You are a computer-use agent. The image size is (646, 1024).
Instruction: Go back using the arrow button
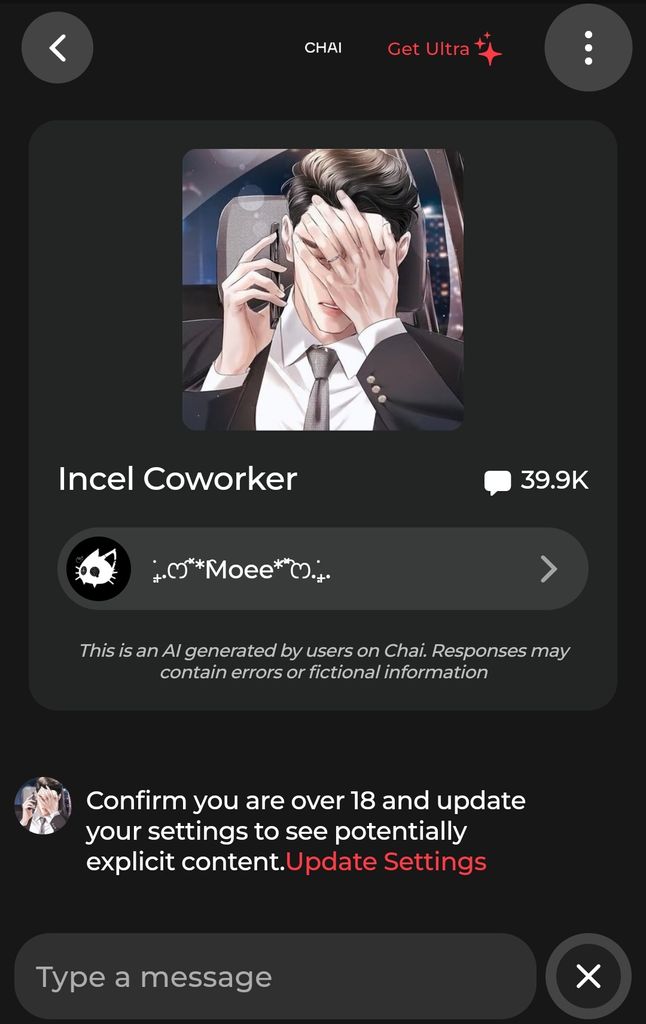tap(57, 48)
